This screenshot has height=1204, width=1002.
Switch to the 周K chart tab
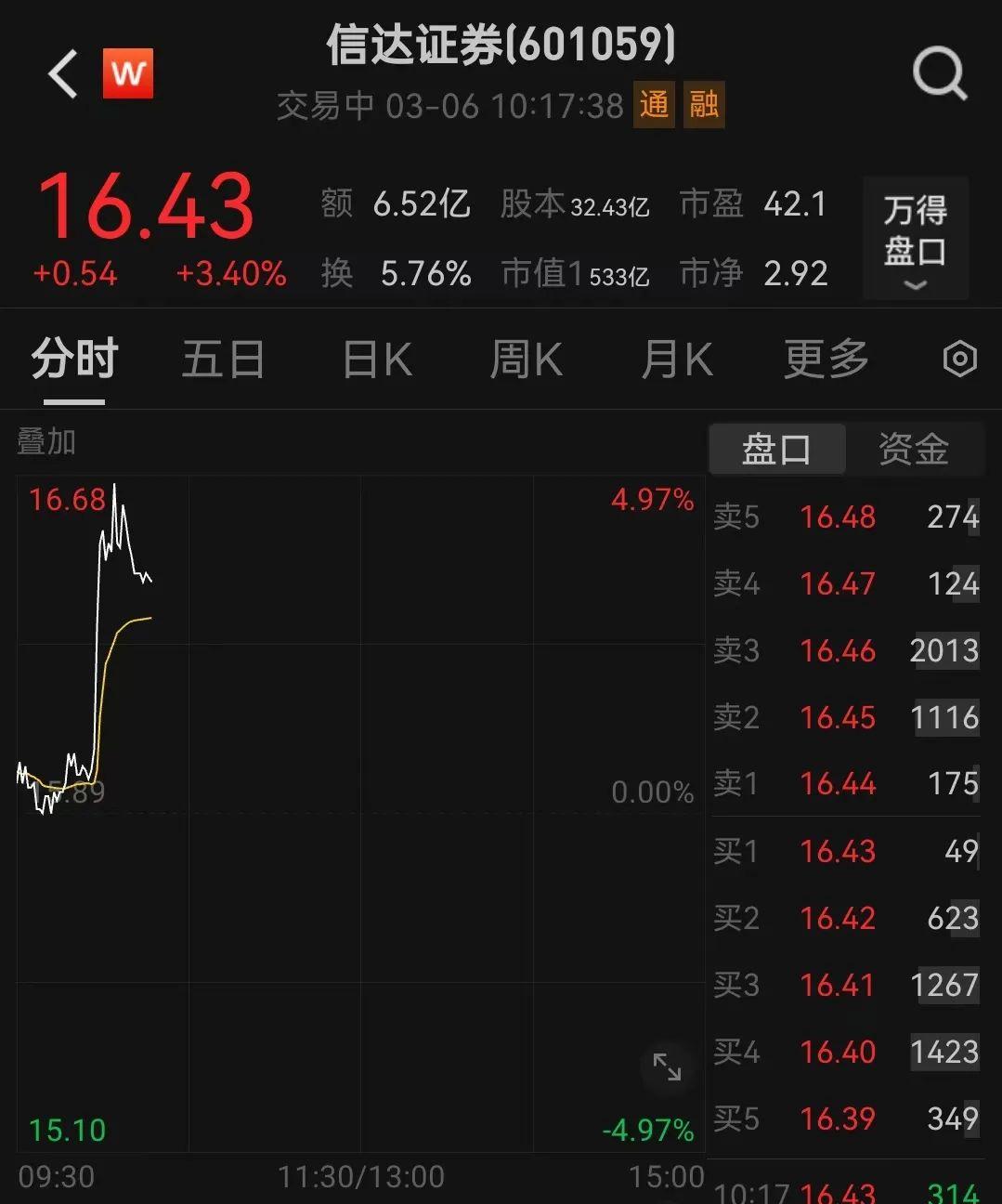point(526,360)
